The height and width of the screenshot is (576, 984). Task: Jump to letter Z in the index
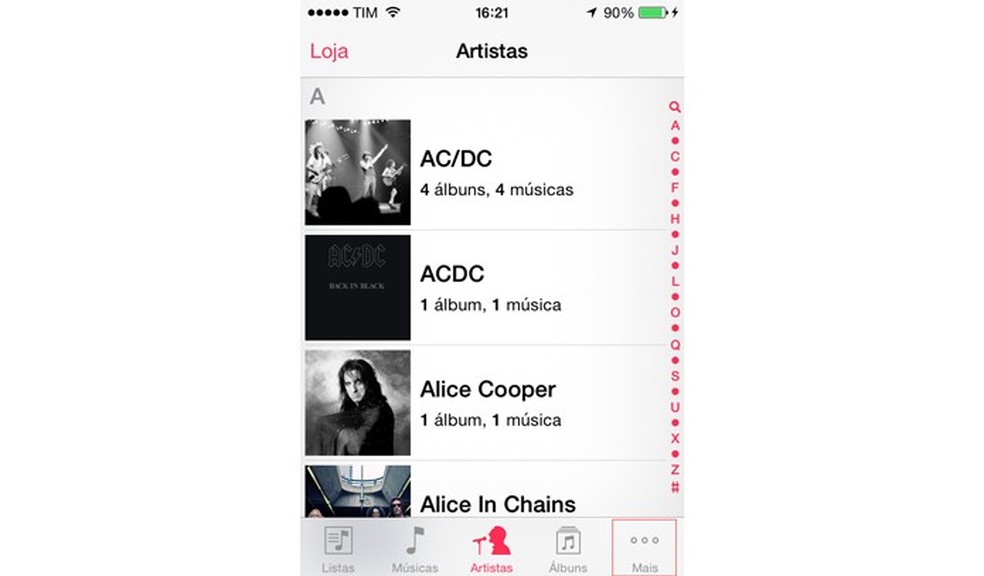675,469
